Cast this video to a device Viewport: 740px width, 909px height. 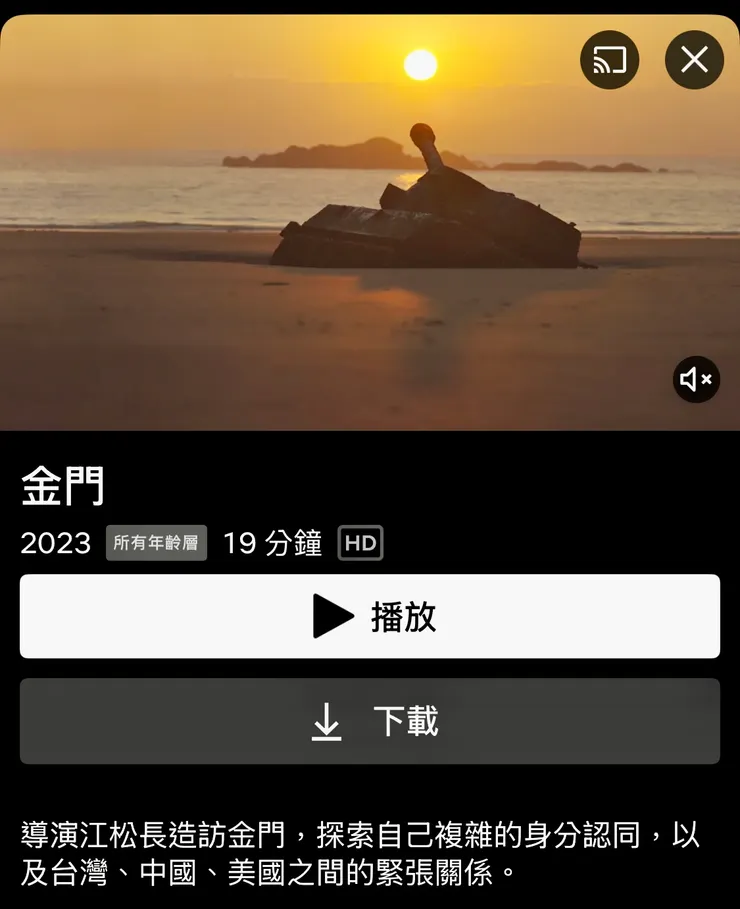(609, 60)
